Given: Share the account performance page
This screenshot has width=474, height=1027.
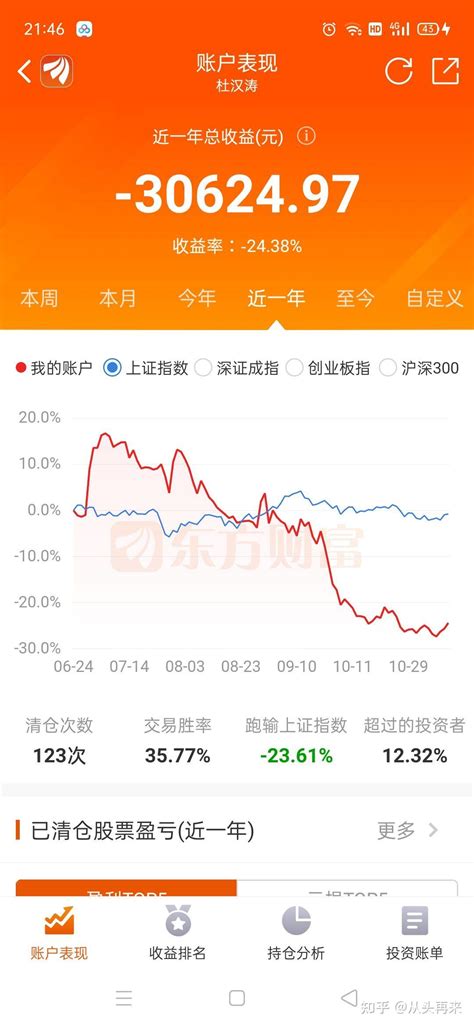Looking at the screenshot, I should pos(445,71).
